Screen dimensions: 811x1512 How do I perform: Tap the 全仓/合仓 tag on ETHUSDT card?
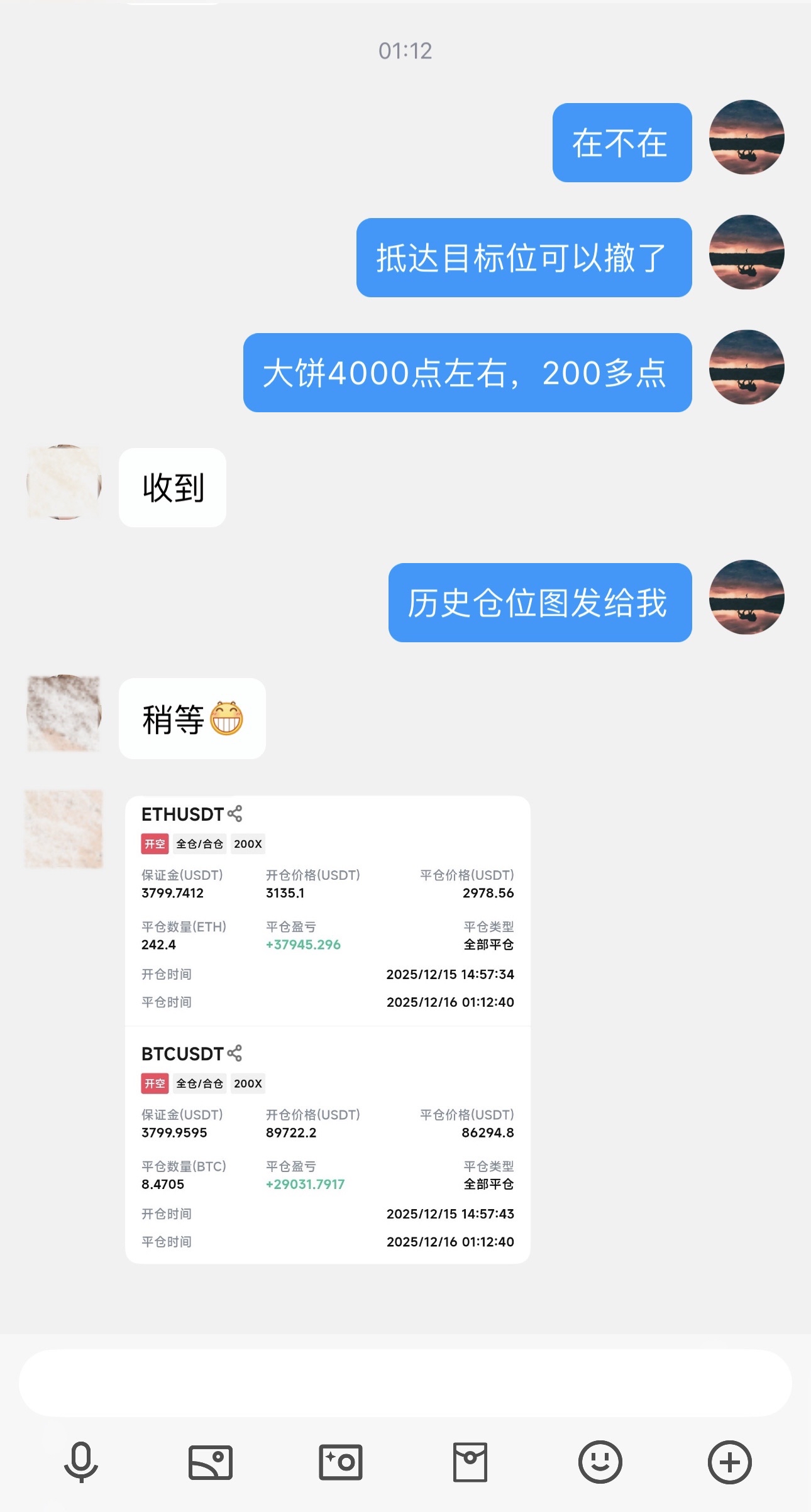point(201,844)
